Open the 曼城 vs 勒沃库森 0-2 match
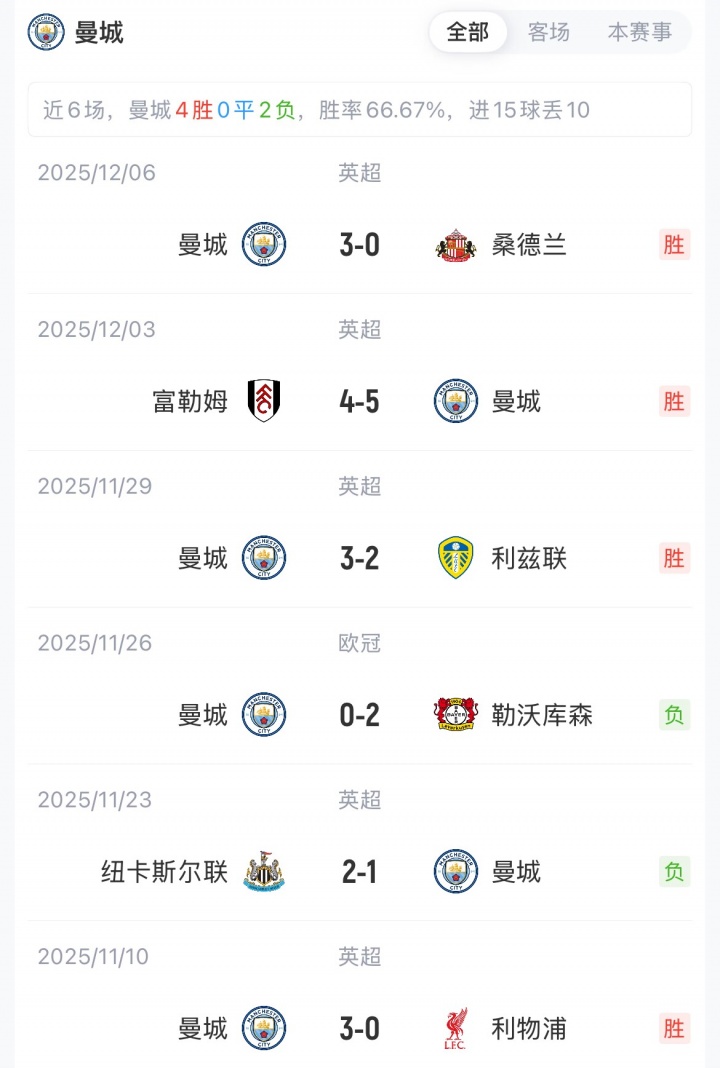The width and height of the screenshot is (720, 1068). tap(360, 716)
